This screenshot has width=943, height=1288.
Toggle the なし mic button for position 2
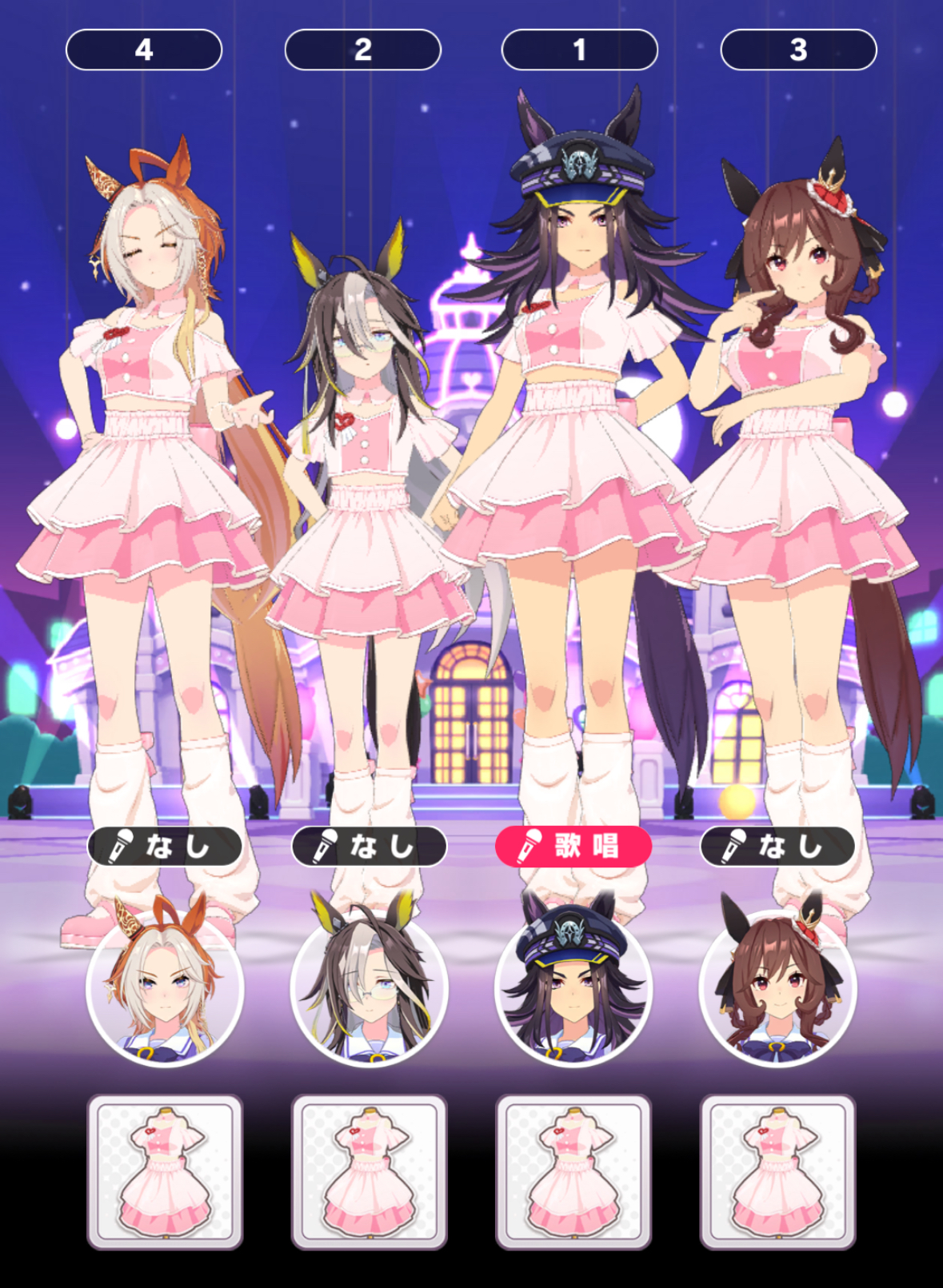click(369, 846)
